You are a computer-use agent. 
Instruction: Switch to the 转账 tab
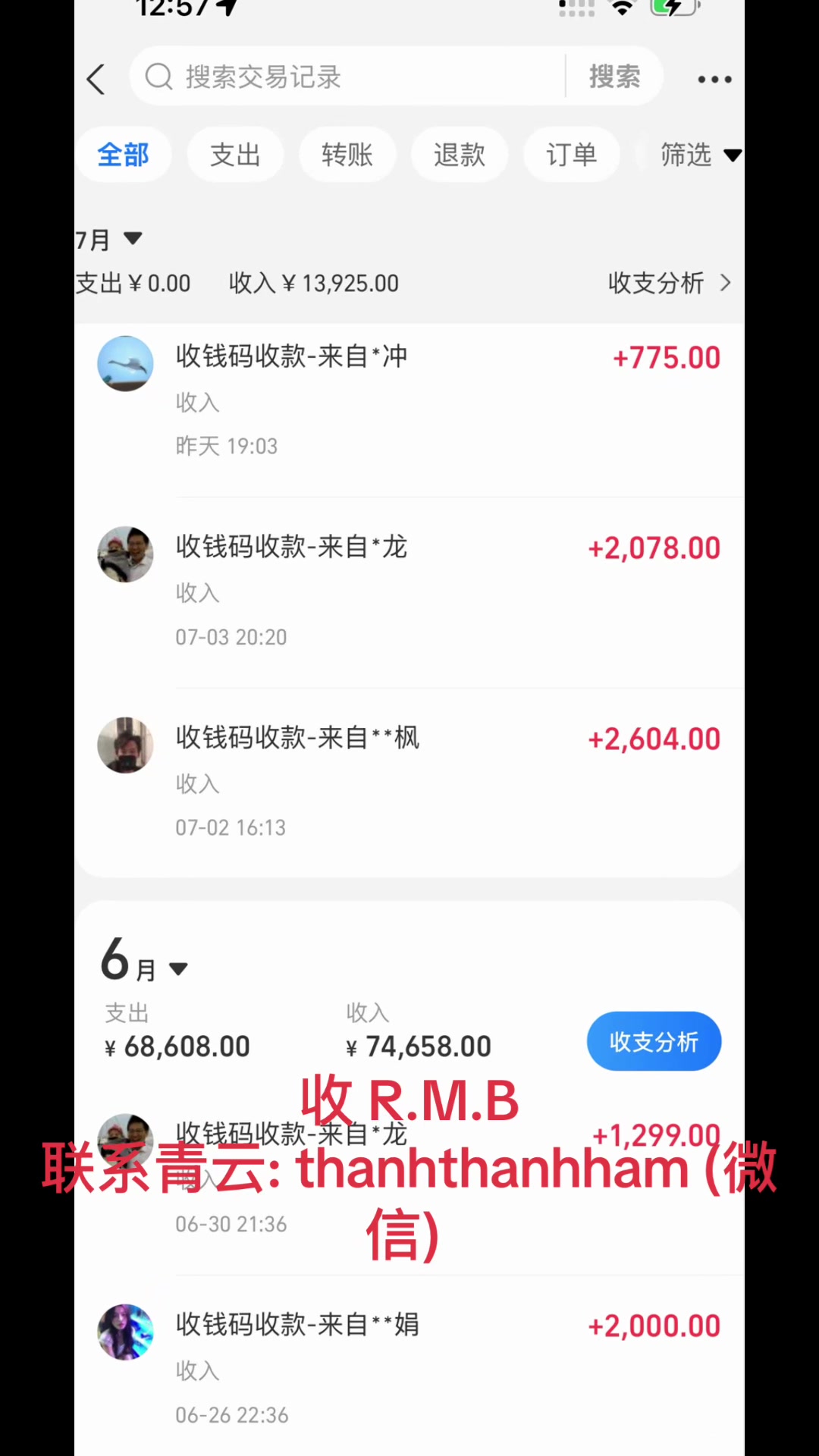[347, 155]
